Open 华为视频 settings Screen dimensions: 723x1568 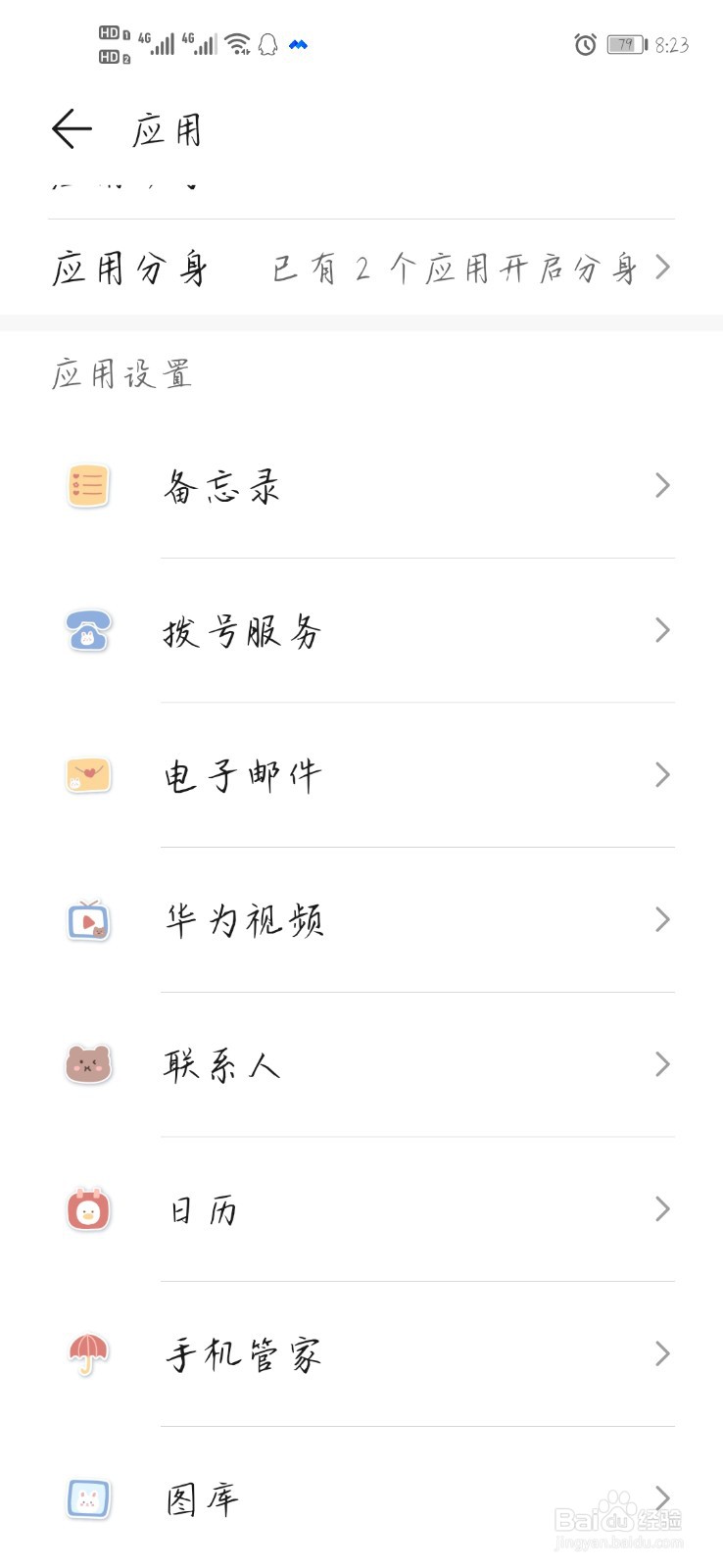click(361, 920)
